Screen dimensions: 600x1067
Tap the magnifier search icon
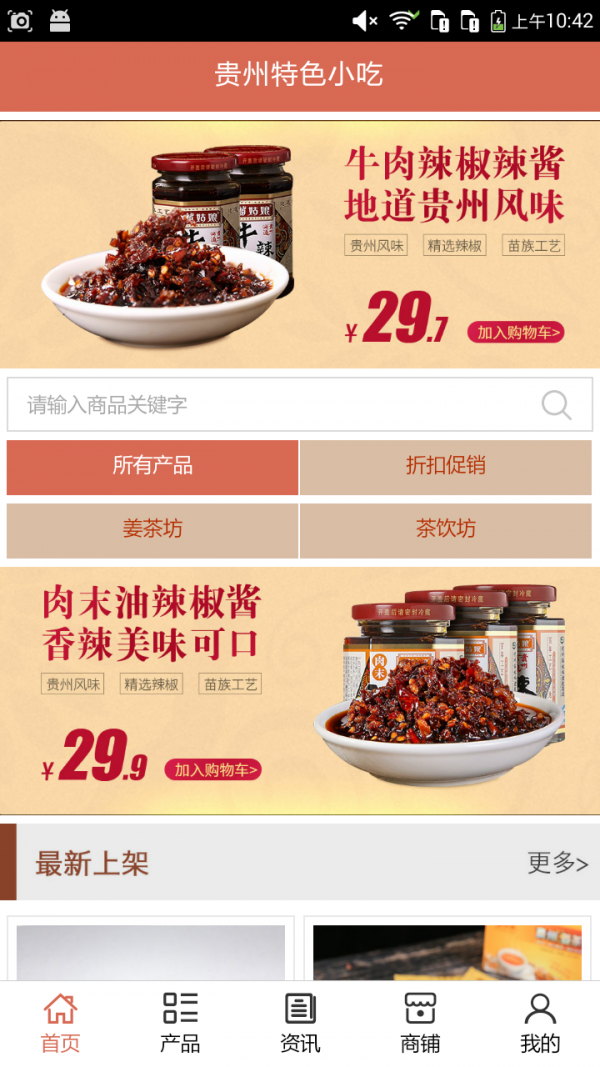[x=556, y=405]
